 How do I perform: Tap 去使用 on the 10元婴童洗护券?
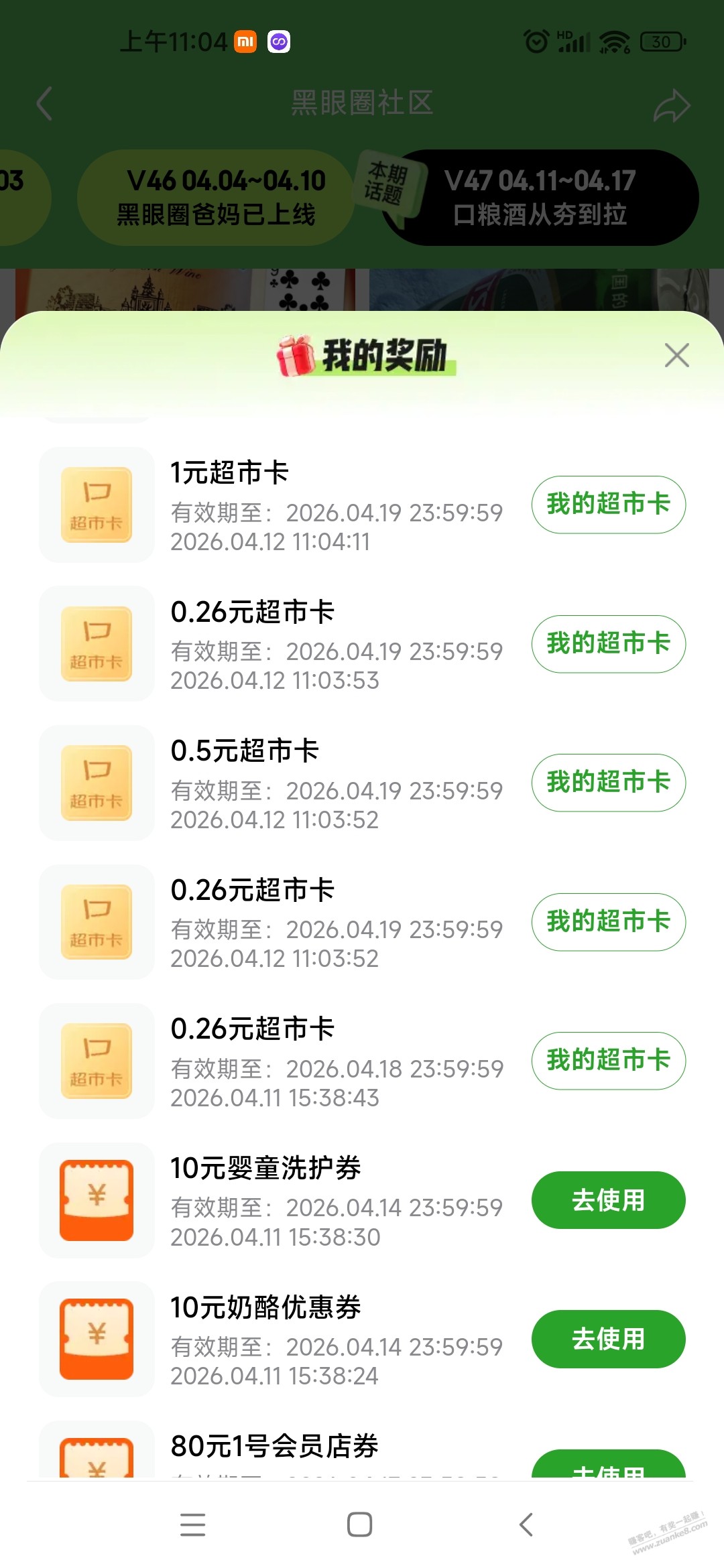[609, 1201]
